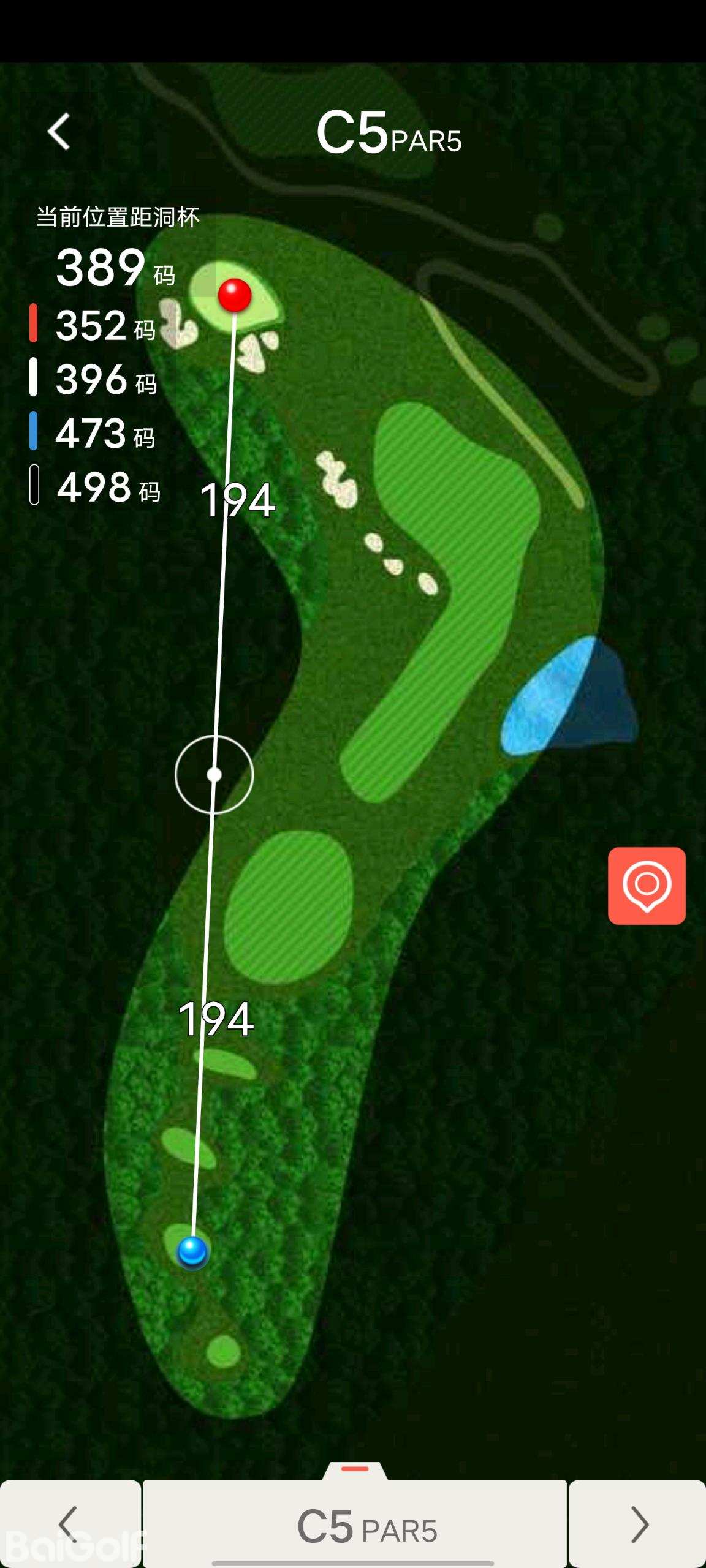This screenshot has height=1568, width=706.
Task: Go to the previous hole
Action: point(69,1524)
